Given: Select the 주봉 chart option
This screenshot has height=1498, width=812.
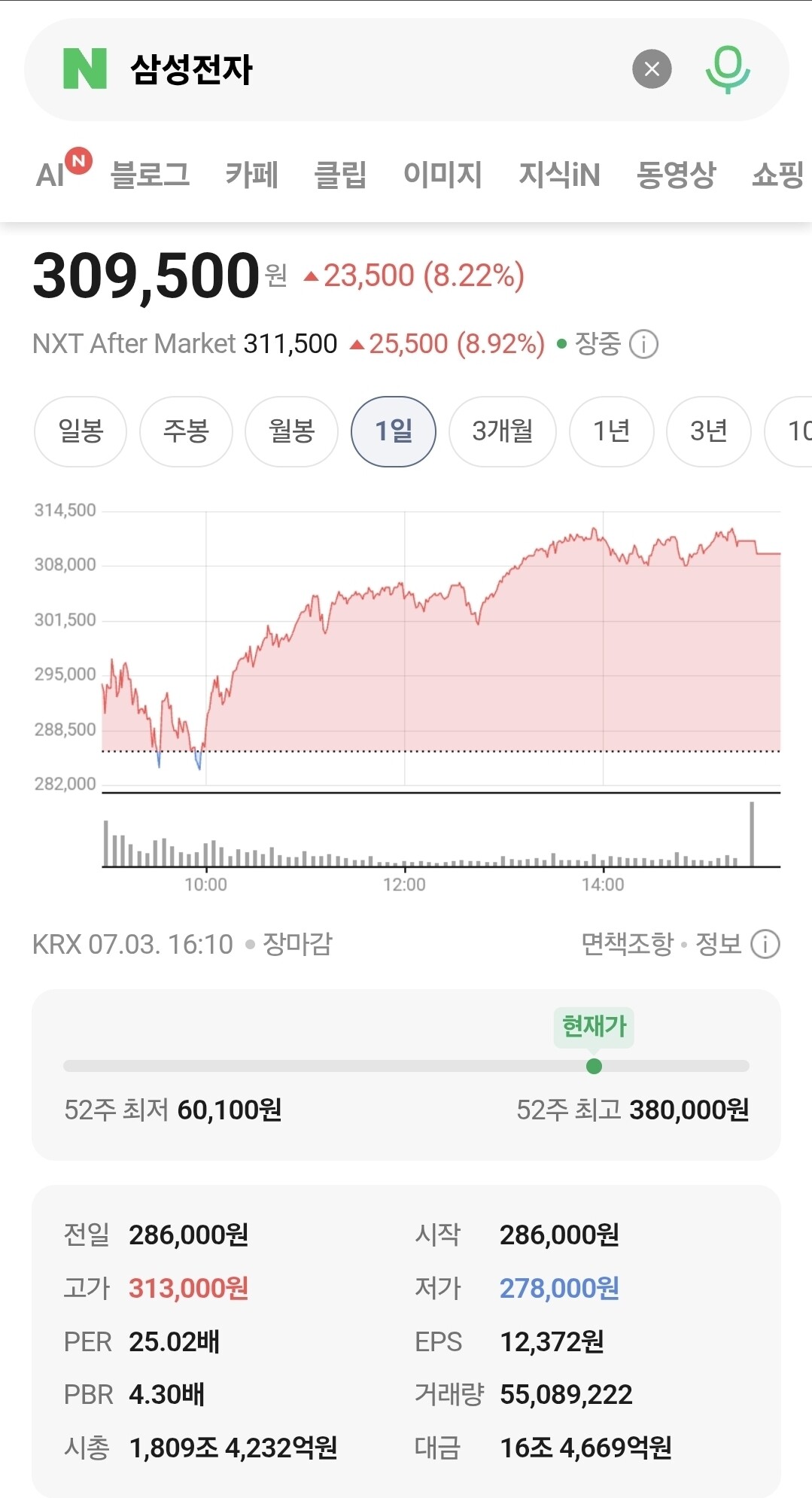Looking at the screenshot, I should [x=186, y=431].
